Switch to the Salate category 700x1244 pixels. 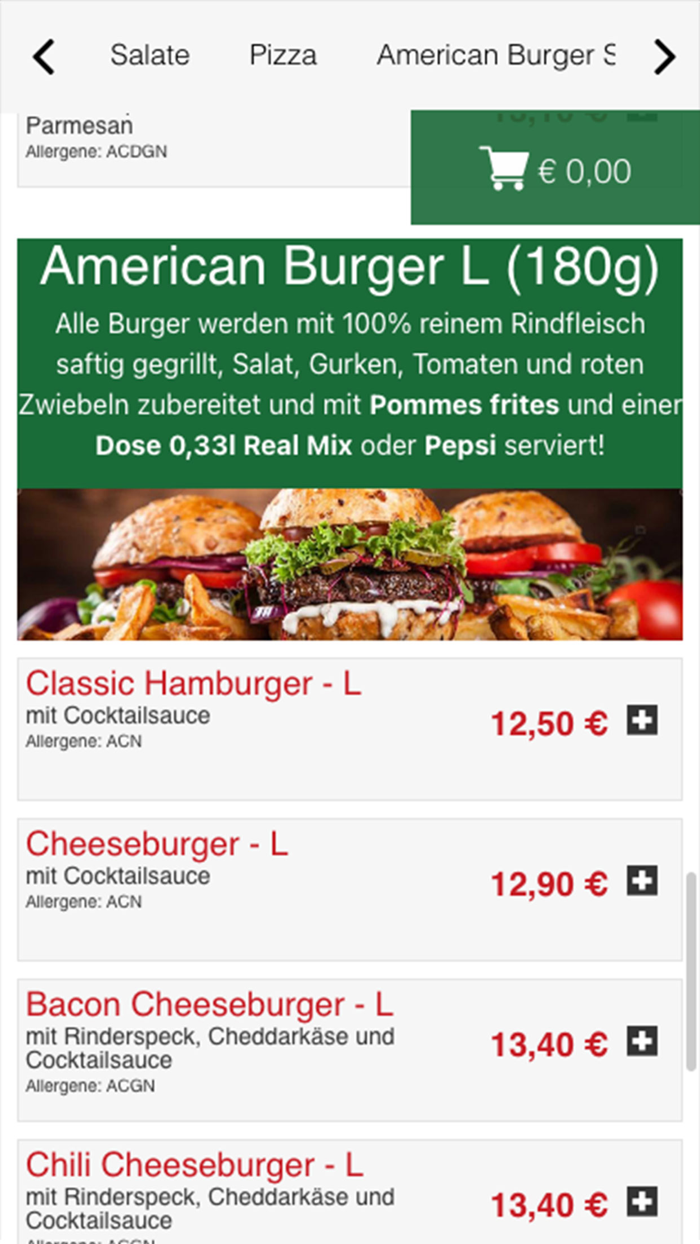pos(150,56)
